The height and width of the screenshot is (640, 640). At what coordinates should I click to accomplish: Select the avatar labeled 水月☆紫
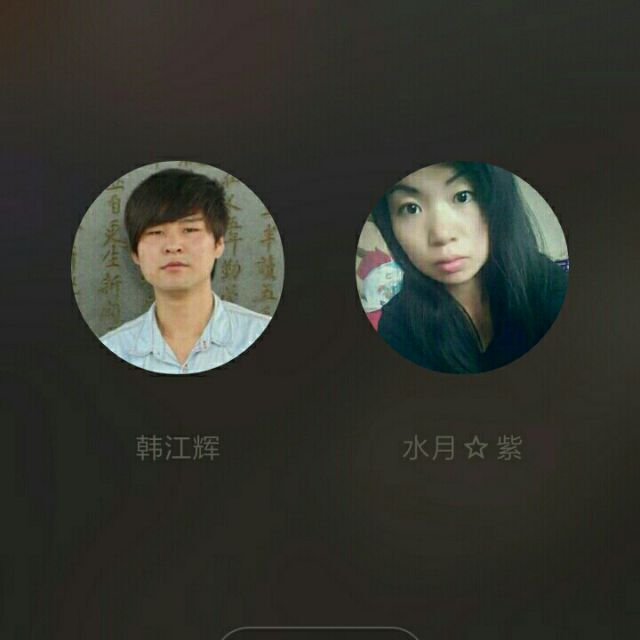[462, 267]
